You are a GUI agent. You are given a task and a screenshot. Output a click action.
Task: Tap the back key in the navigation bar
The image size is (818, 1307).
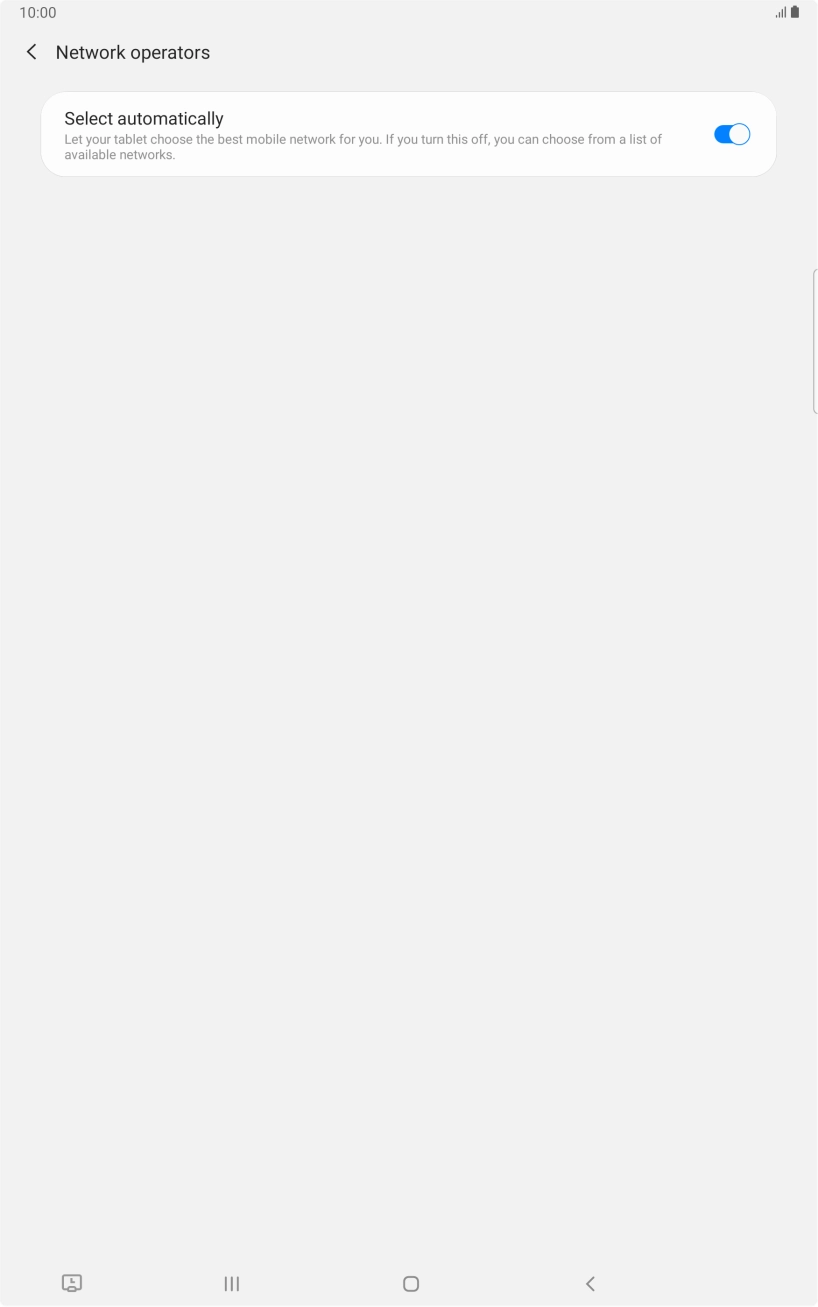(x=591, y=1283)
